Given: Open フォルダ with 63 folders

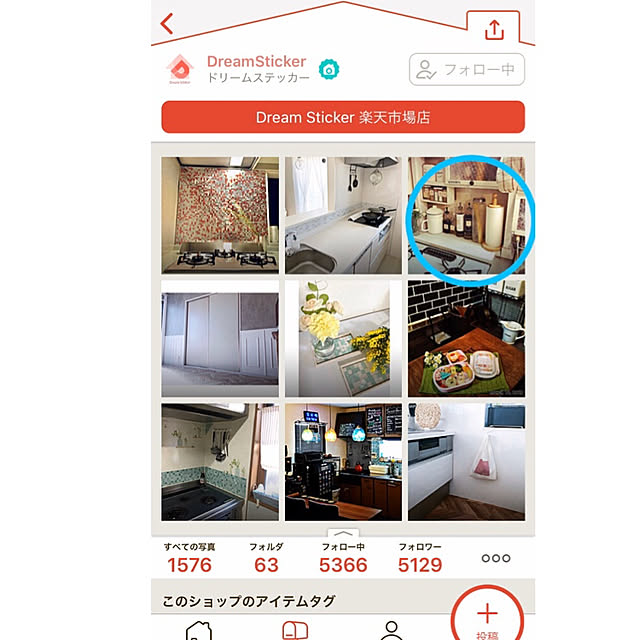Looking at the screenshot, I should click(267, 558).
